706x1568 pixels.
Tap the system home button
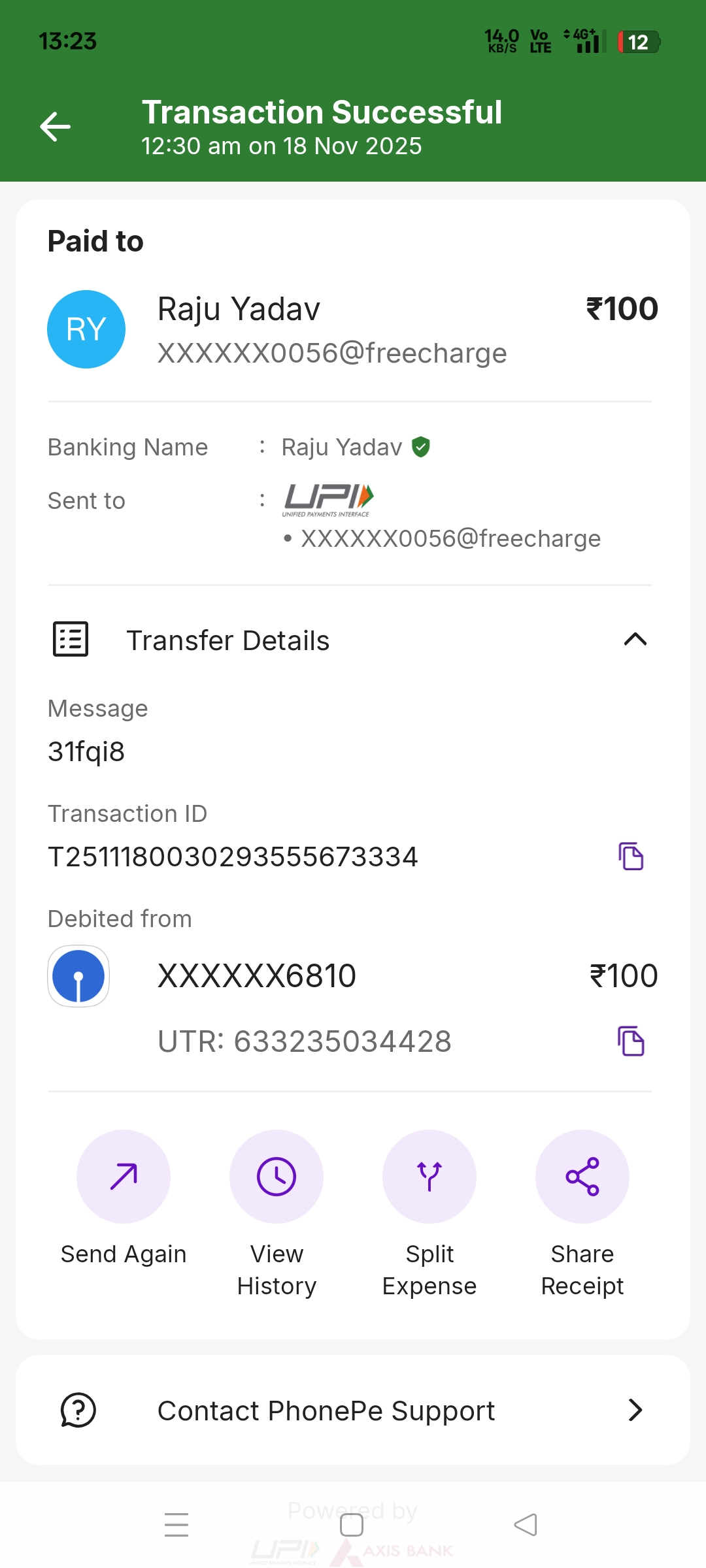[x=352, y=1525]
